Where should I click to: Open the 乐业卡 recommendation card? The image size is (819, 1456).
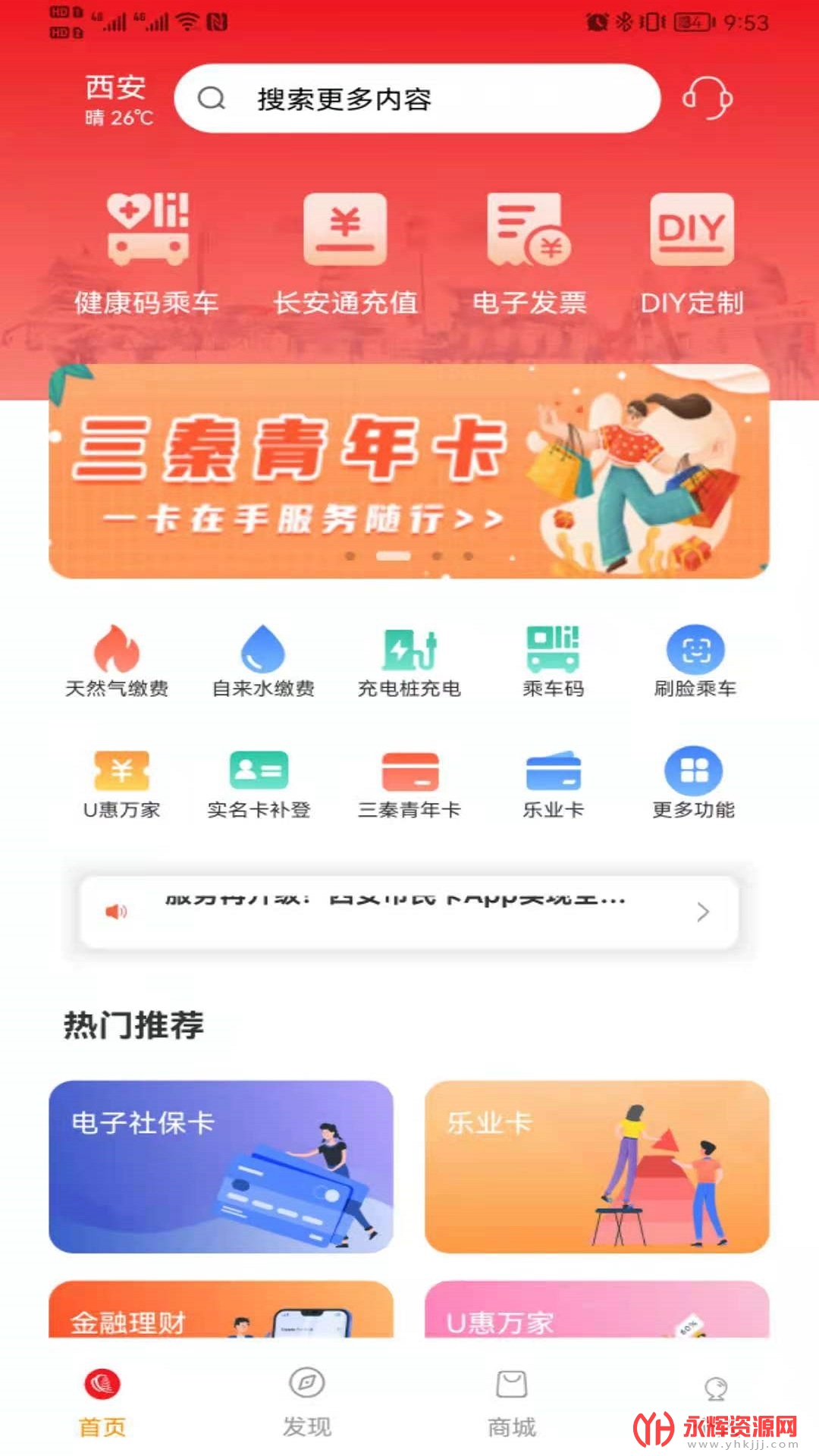point(597,1166)
